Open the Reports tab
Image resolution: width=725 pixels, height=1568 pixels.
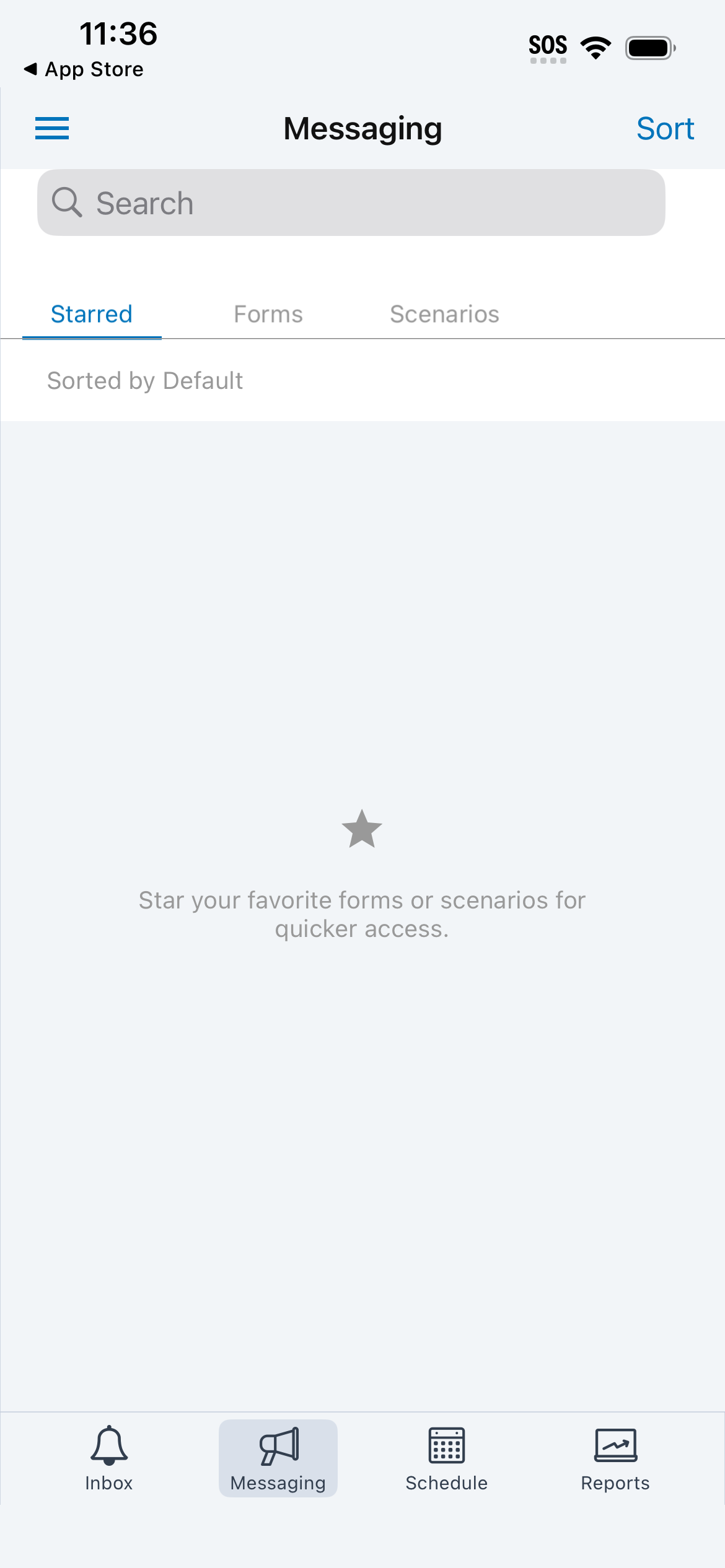pos(615,1458)
